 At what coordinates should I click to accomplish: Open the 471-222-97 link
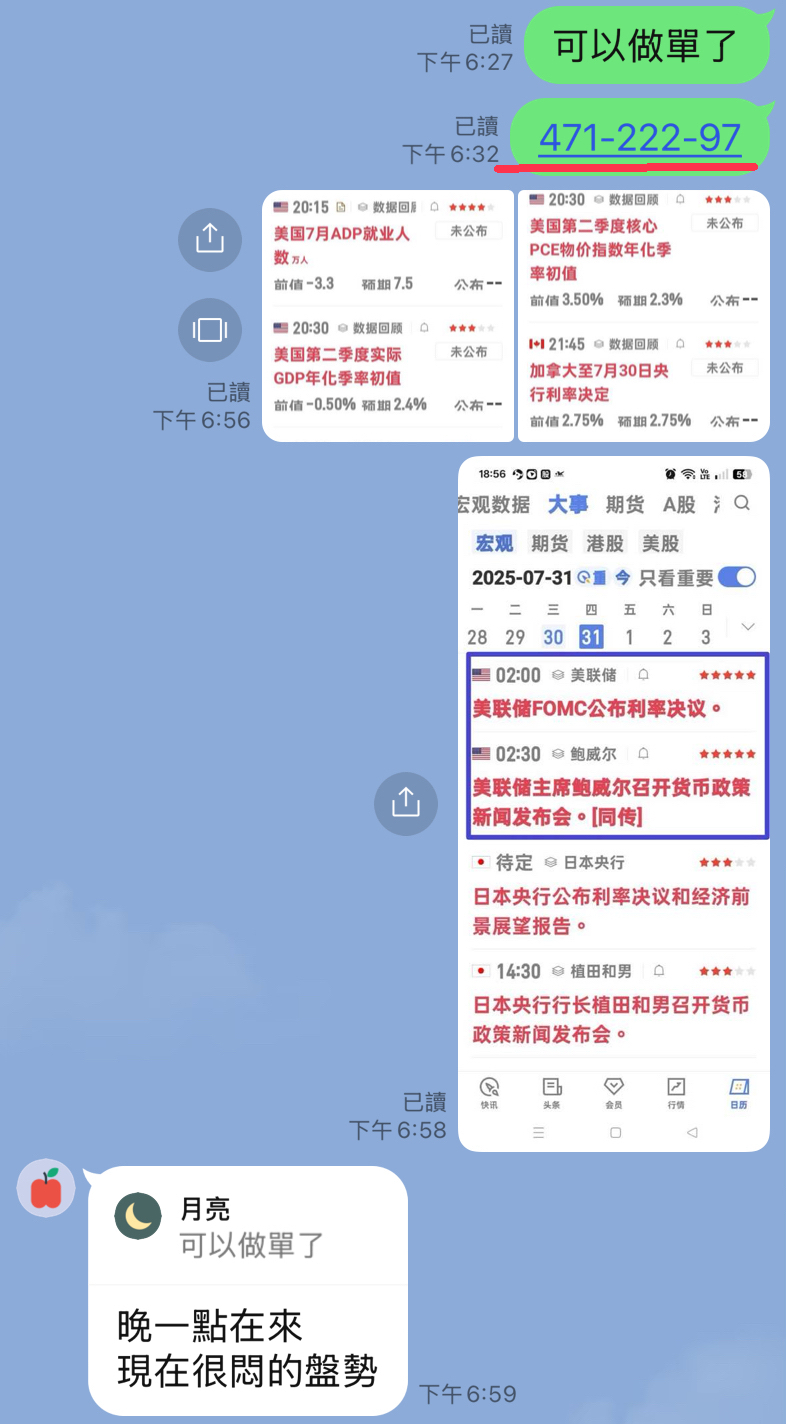640,137
